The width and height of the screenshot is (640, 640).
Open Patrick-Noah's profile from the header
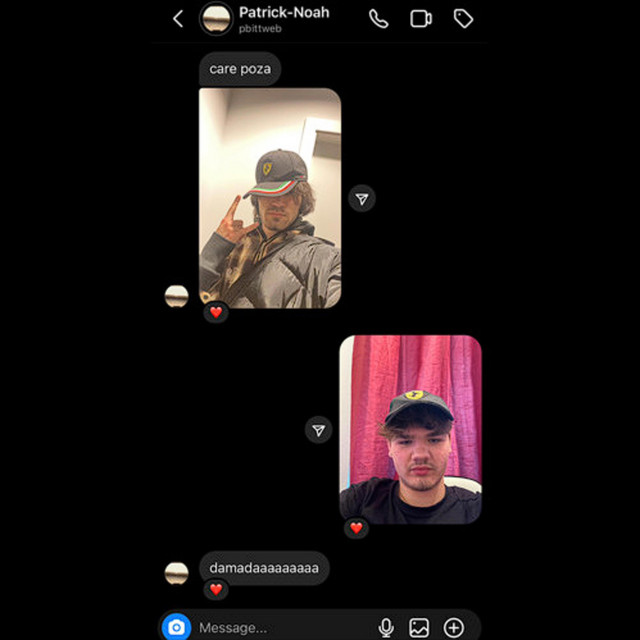tap(283, 13)
